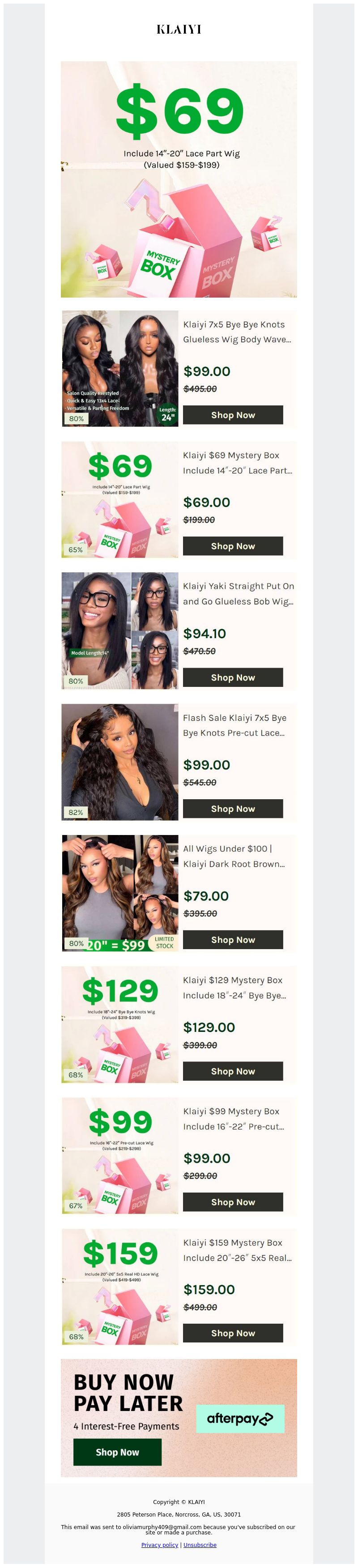358x1568 pixels.
Task: Shop Now for Yaki Straight Glueless Bob Wig
Action: pos(233,677)
